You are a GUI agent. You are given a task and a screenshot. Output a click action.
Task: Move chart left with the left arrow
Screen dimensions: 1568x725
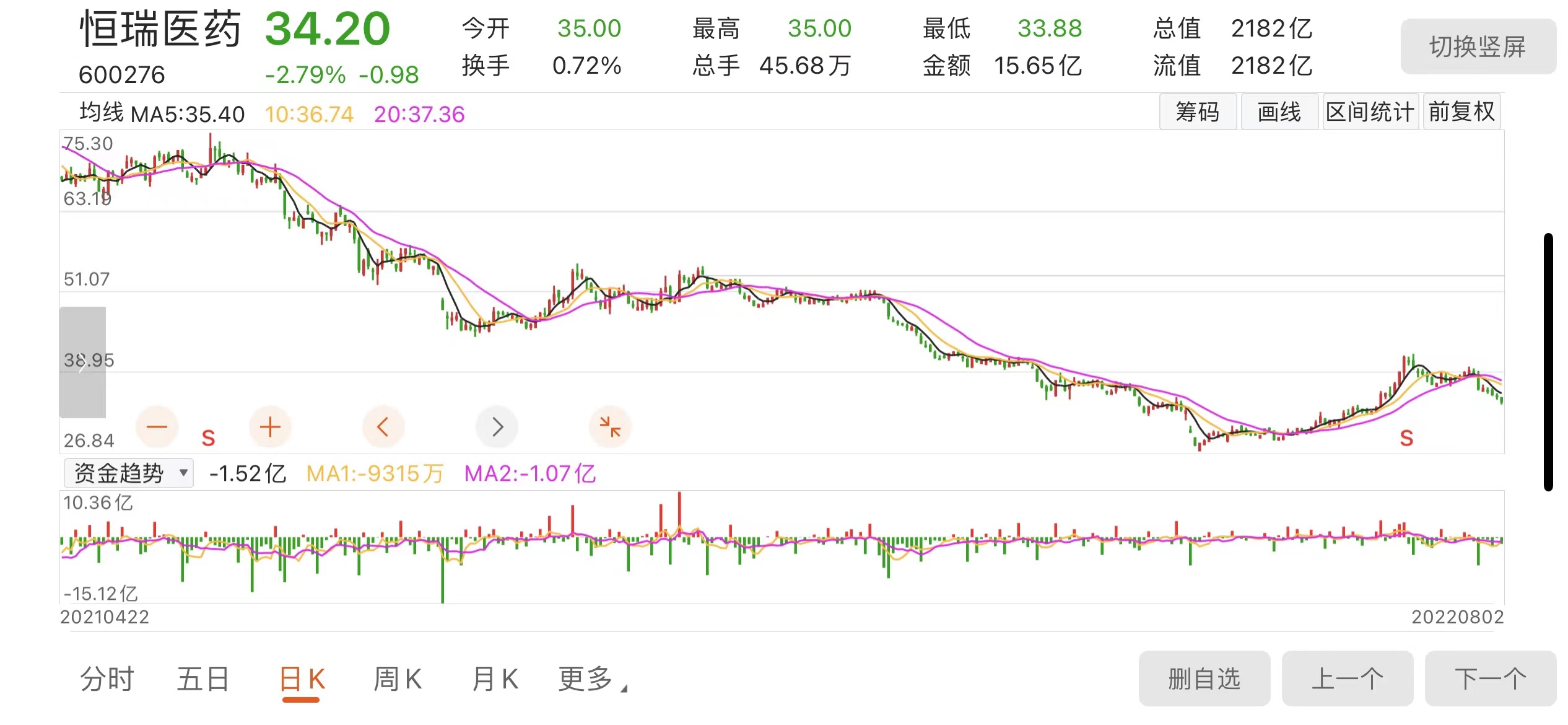tap(383, 427)
